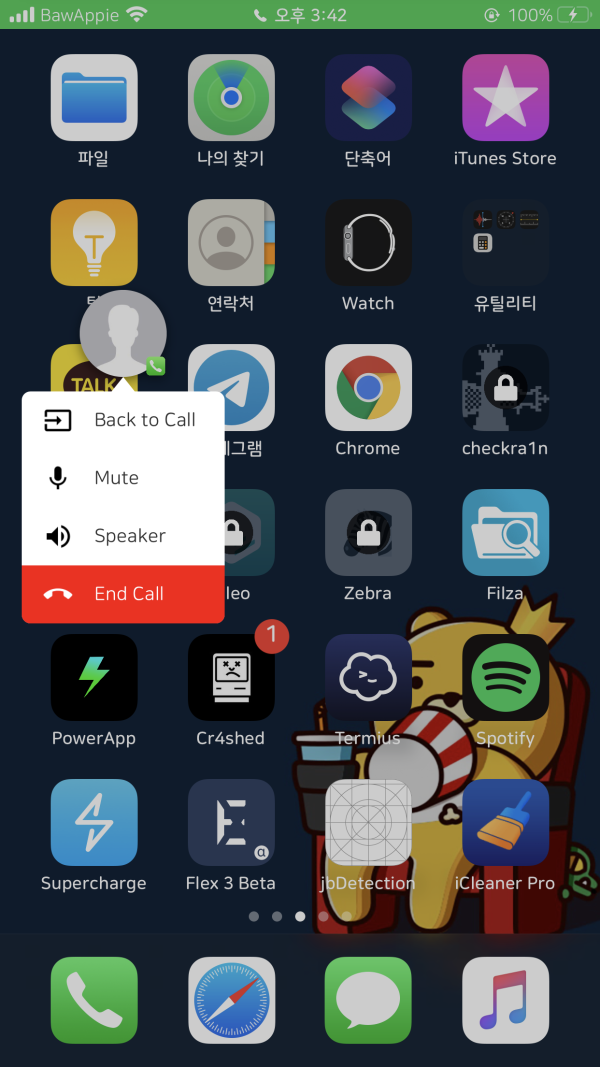Open Spotify

[505, 678]
